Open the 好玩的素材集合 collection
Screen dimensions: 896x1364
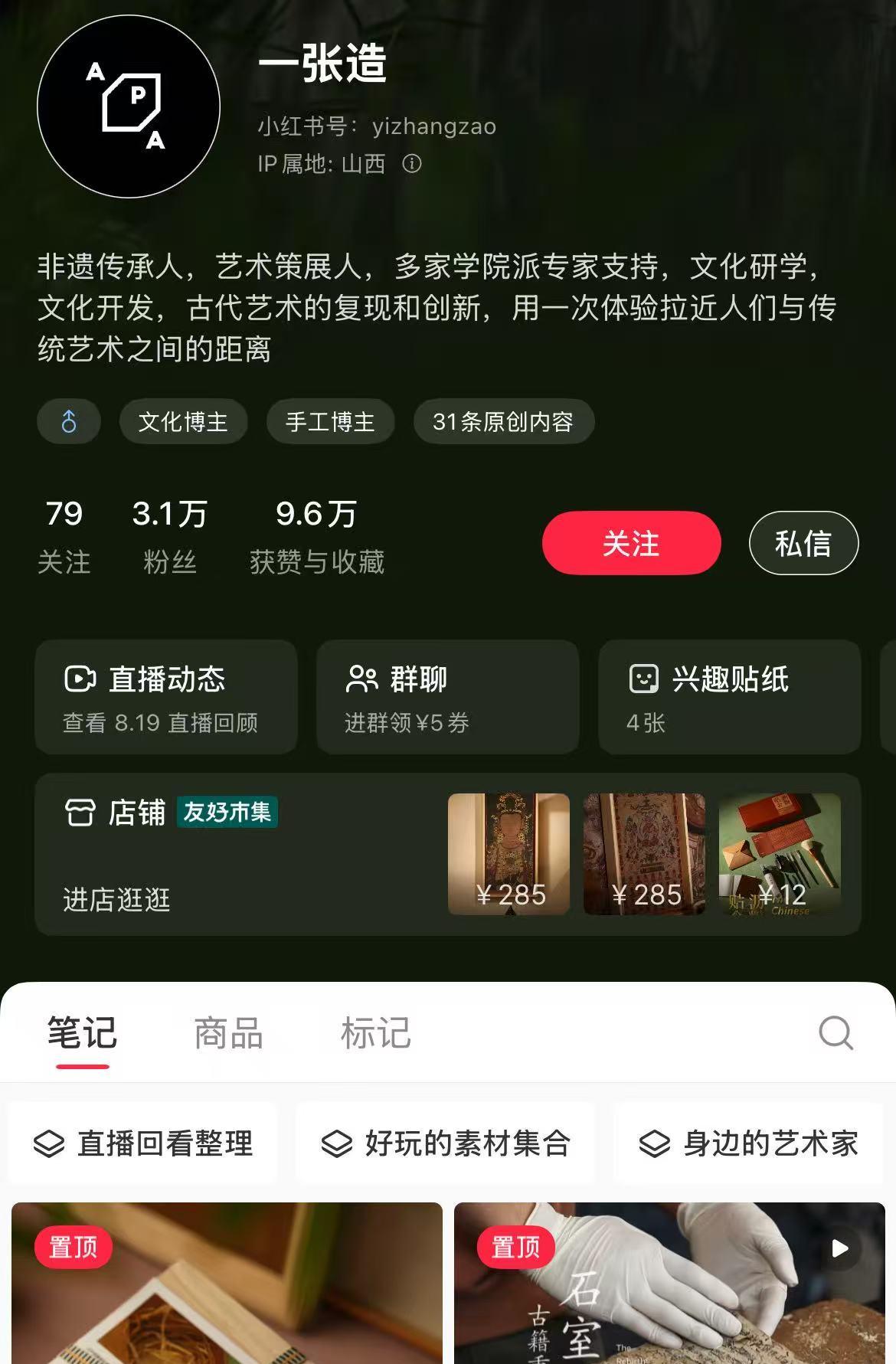click(x=446, y=1143)
